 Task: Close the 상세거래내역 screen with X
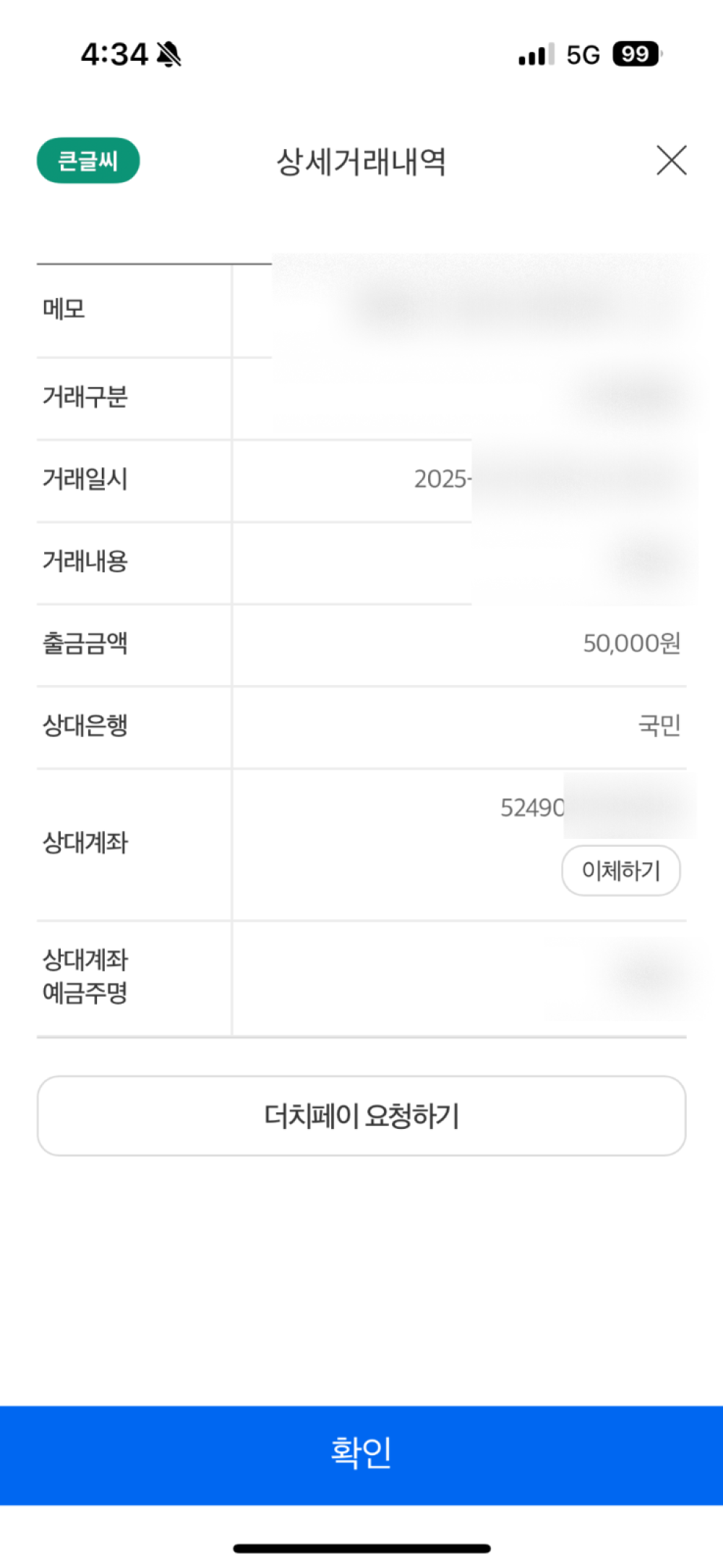pos(671,161)
